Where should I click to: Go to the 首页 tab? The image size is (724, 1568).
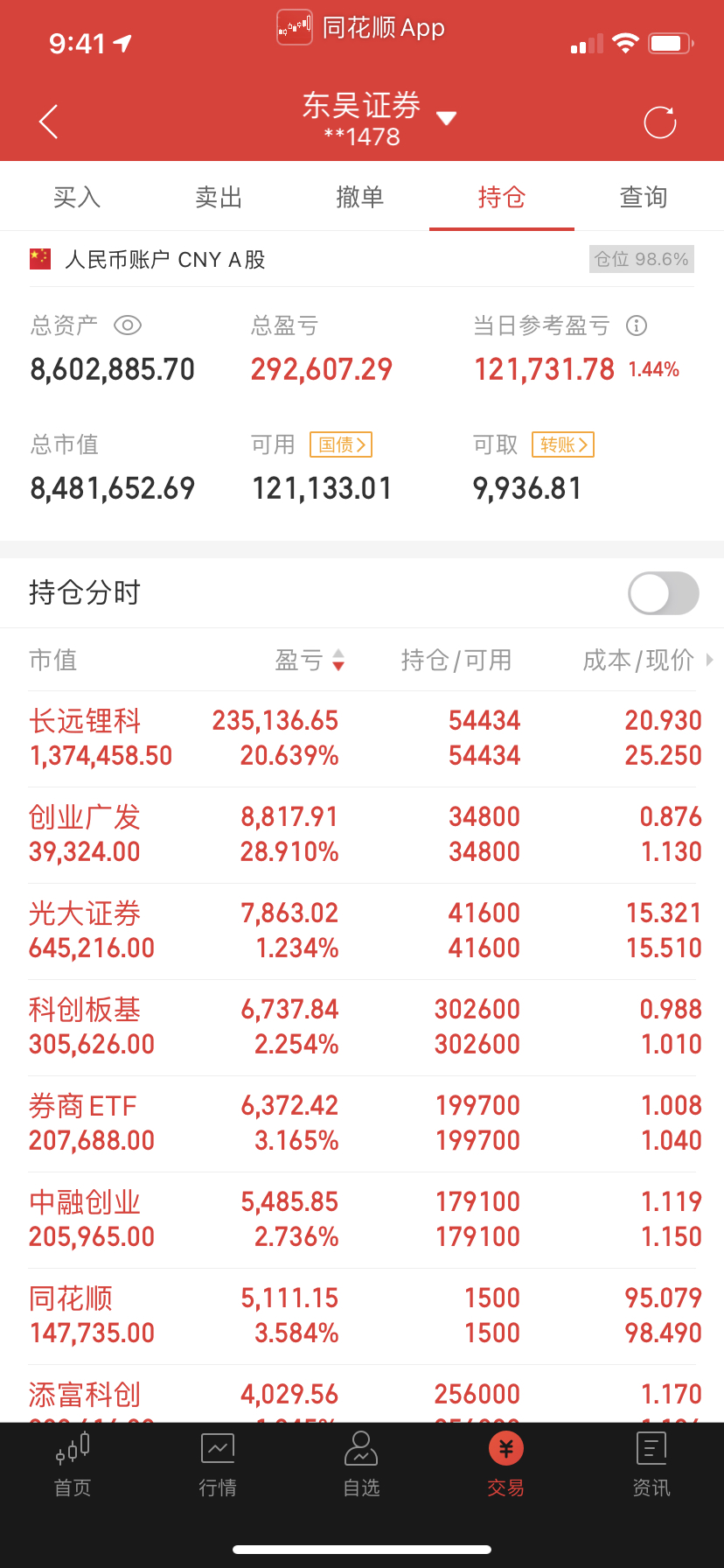73,1465
